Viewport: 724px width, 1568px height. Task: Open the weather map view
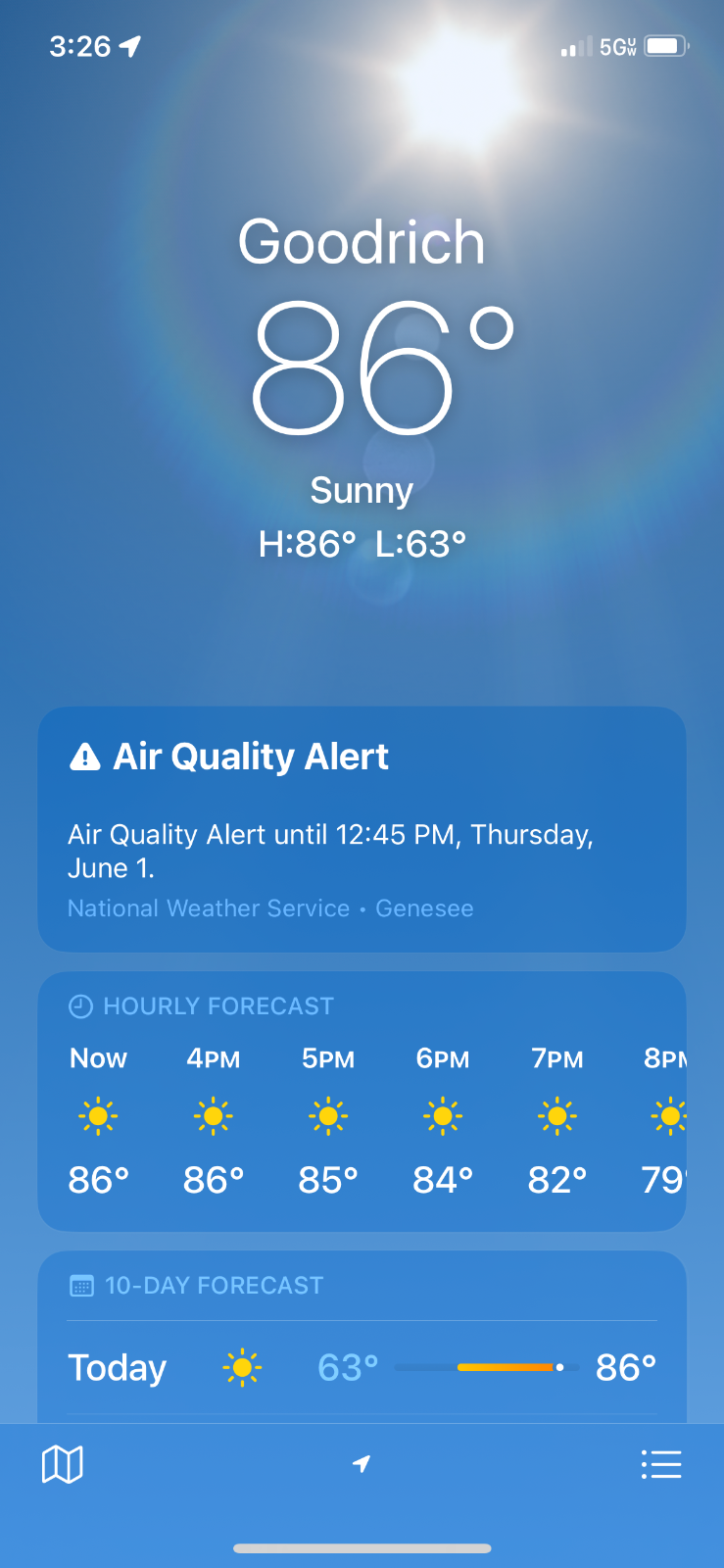coord(63,1465)
